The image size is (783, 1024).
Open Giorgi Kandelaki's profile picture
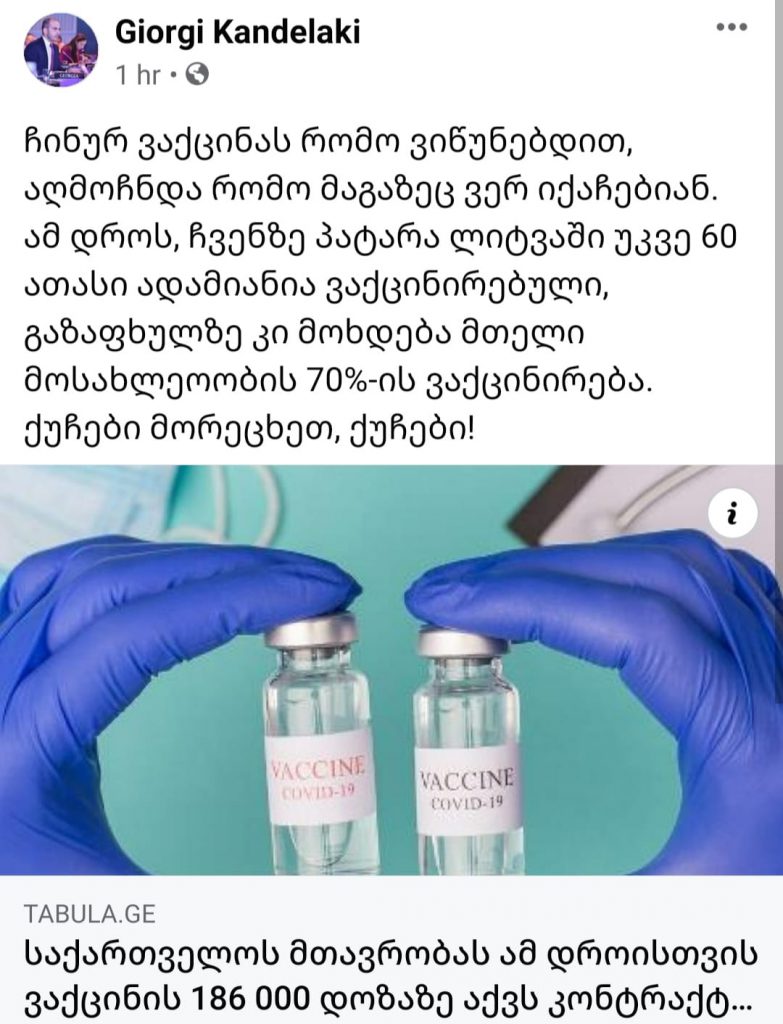[x=61, y=50]
